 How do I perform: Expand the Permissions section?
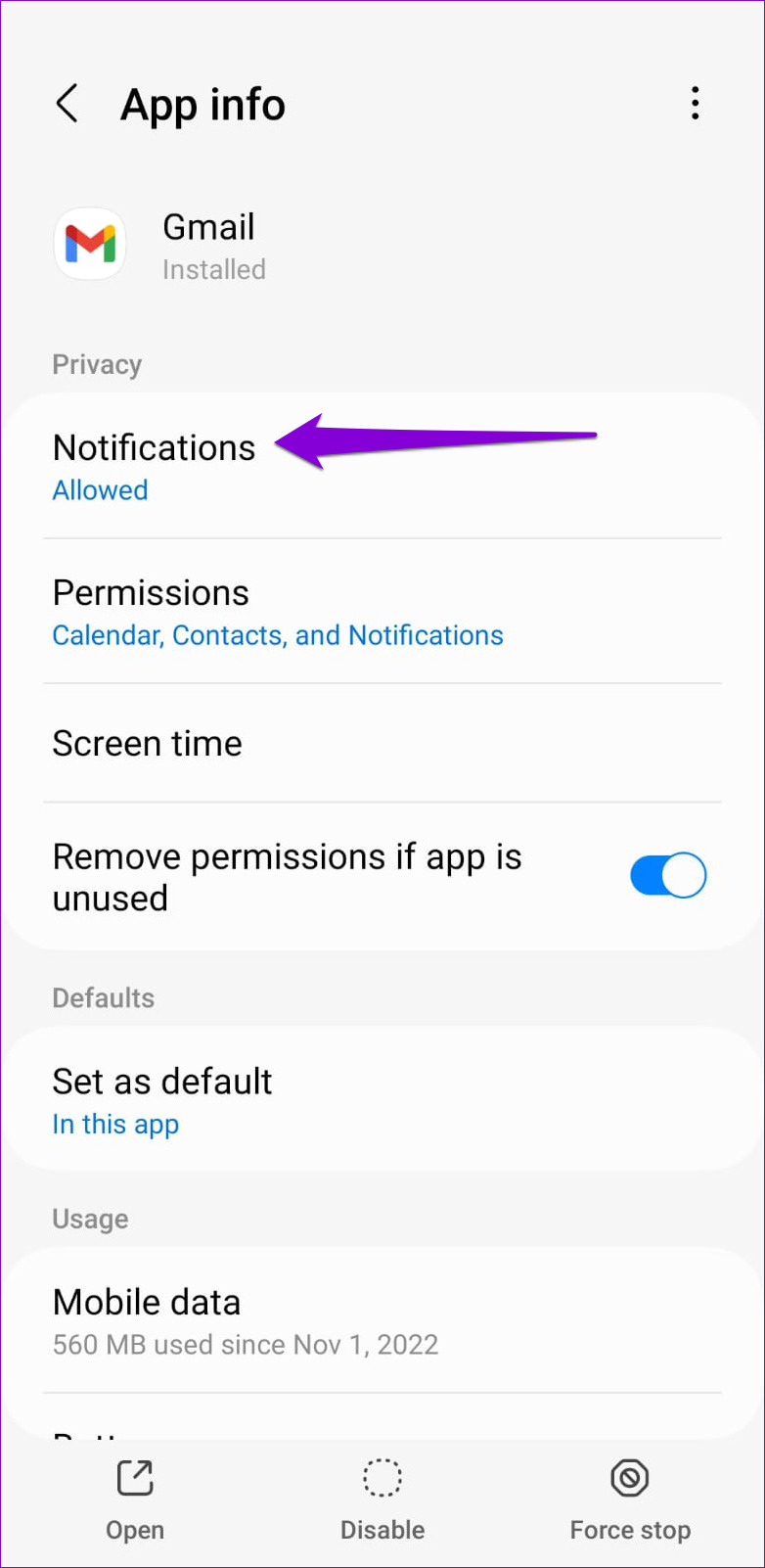[151, 592]
